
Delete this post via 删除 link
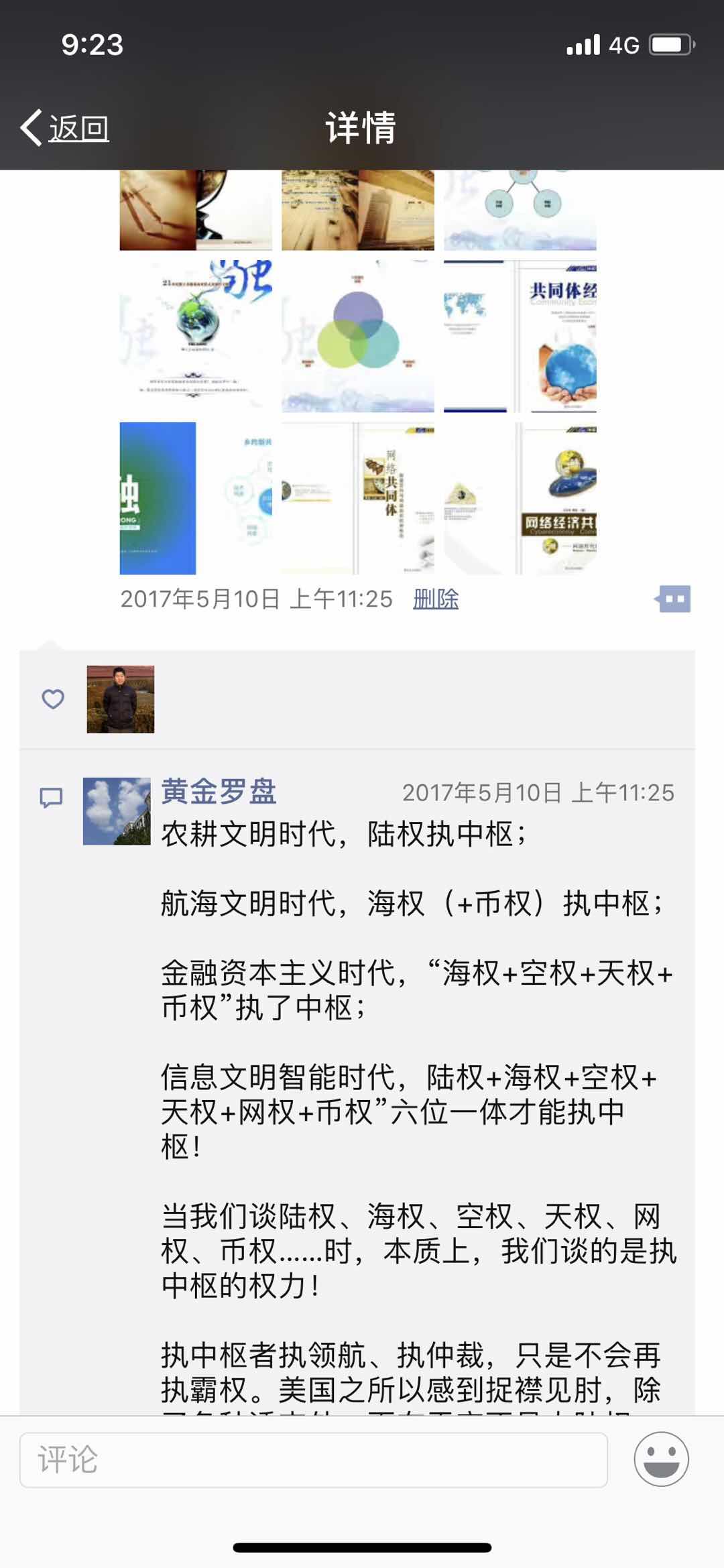[436, 599]
